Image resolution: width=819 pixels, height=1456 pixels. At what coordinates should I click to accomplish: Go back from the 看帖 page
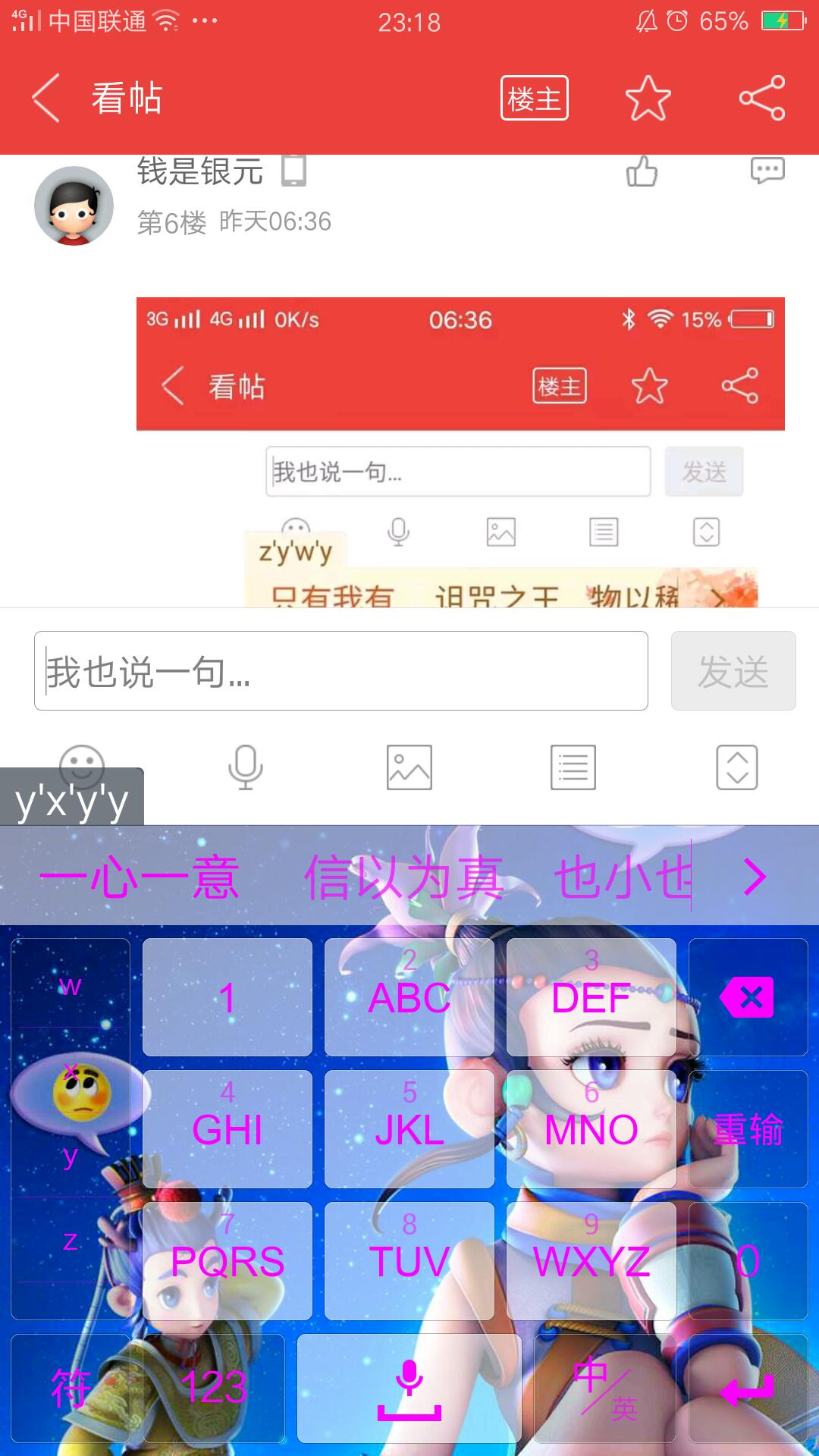tap(45, 98)
